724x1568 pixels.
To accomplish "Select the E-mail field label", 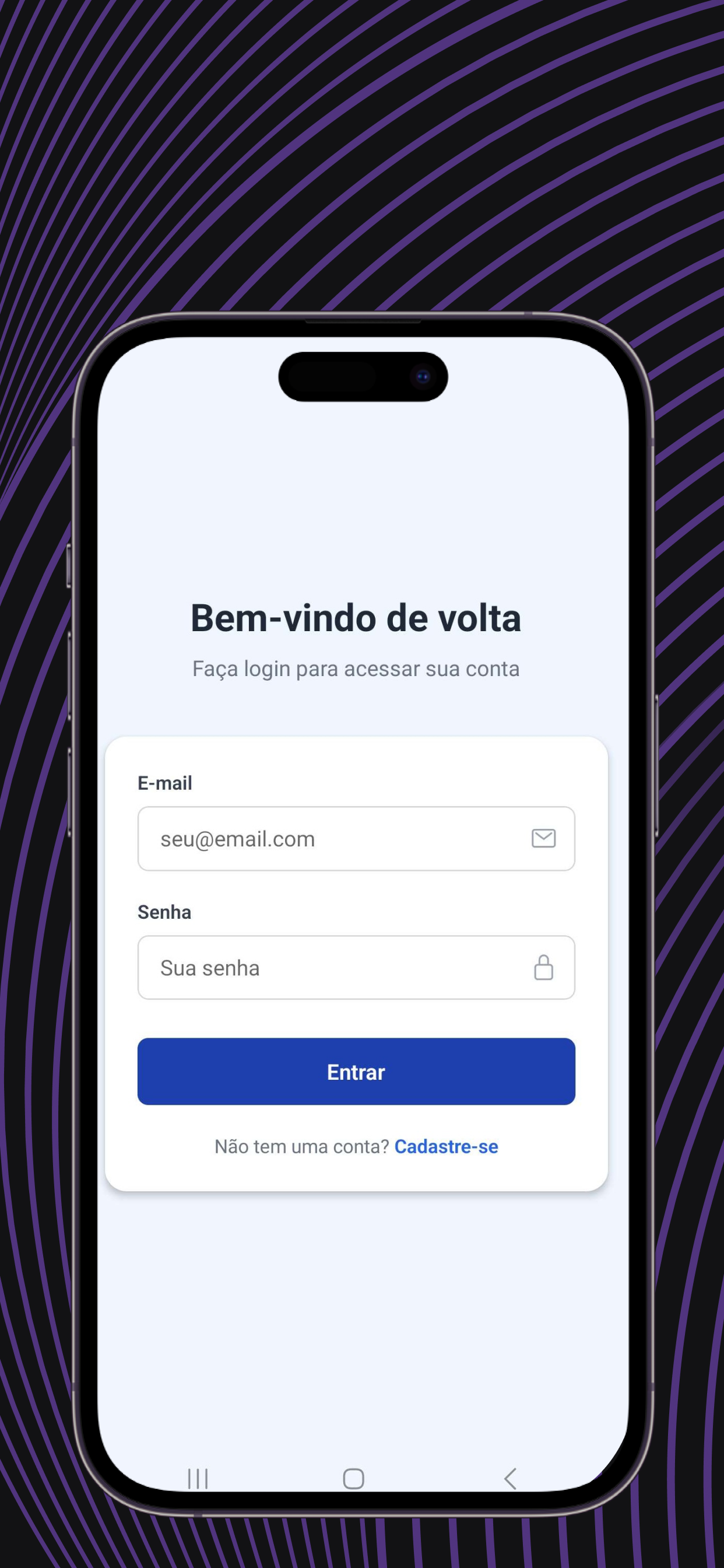I will 164,783.
